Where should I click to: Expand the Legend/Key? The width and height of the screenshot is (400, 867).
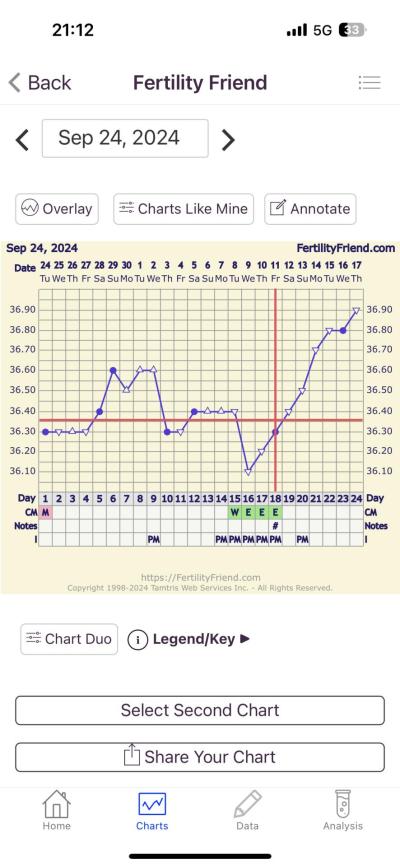coord(189,640)
